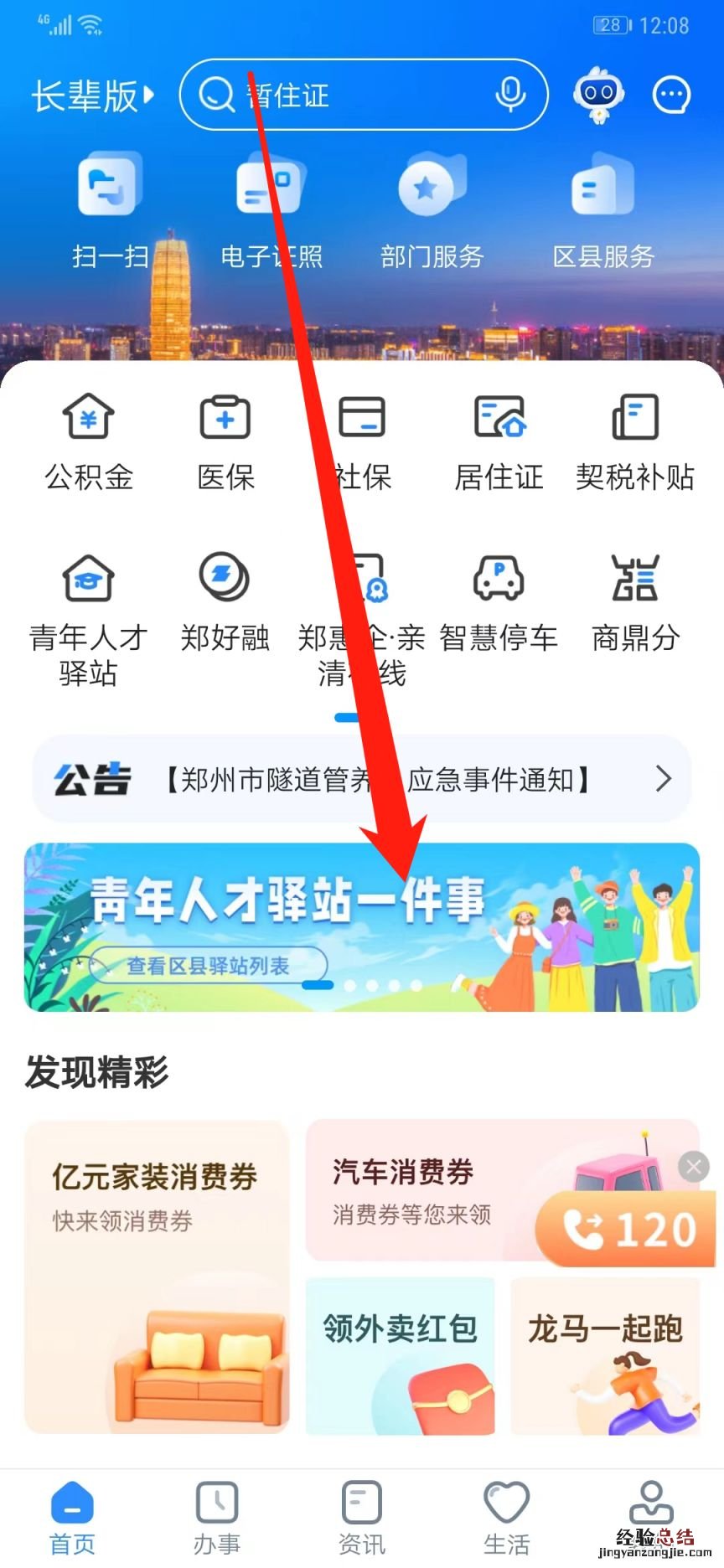Open 扫一扫 scanner
The height and width of the screenshot is (1568, 724).
coord(110,209)
